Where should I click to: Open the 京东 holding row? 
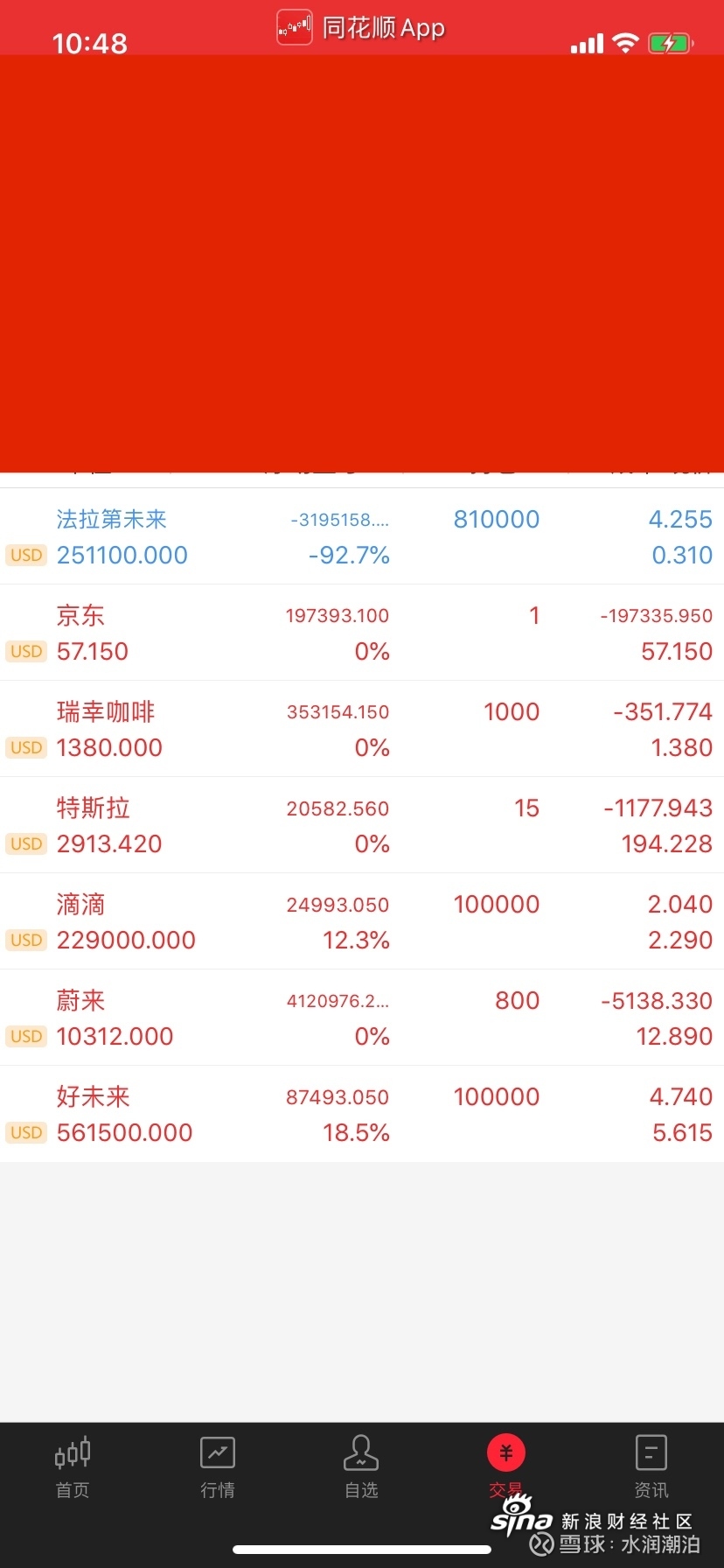362,633
